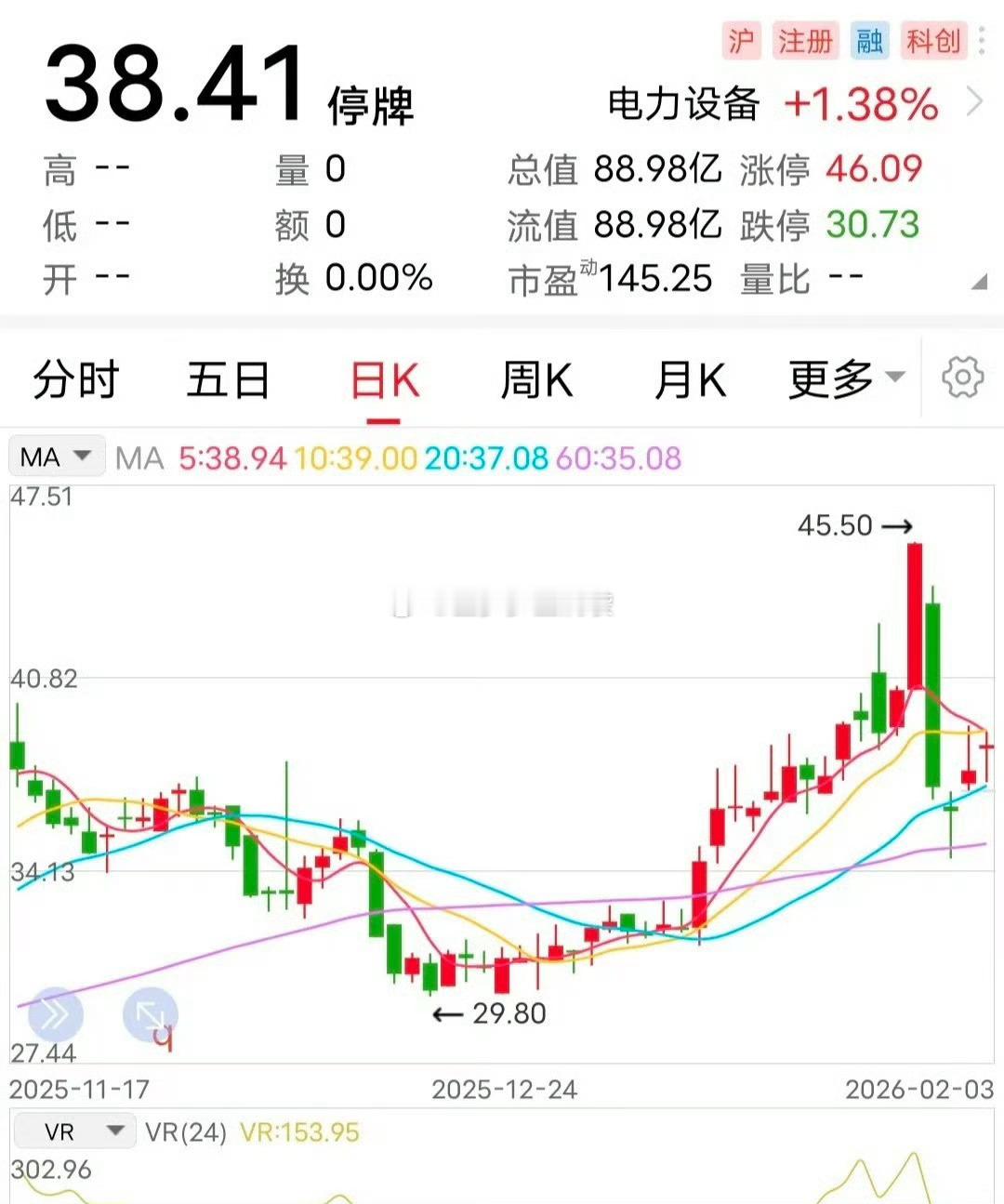This screenshot has width=1004, height=1204.
Task: Open the chart settings gear
Action: click(x=963, y=377)
